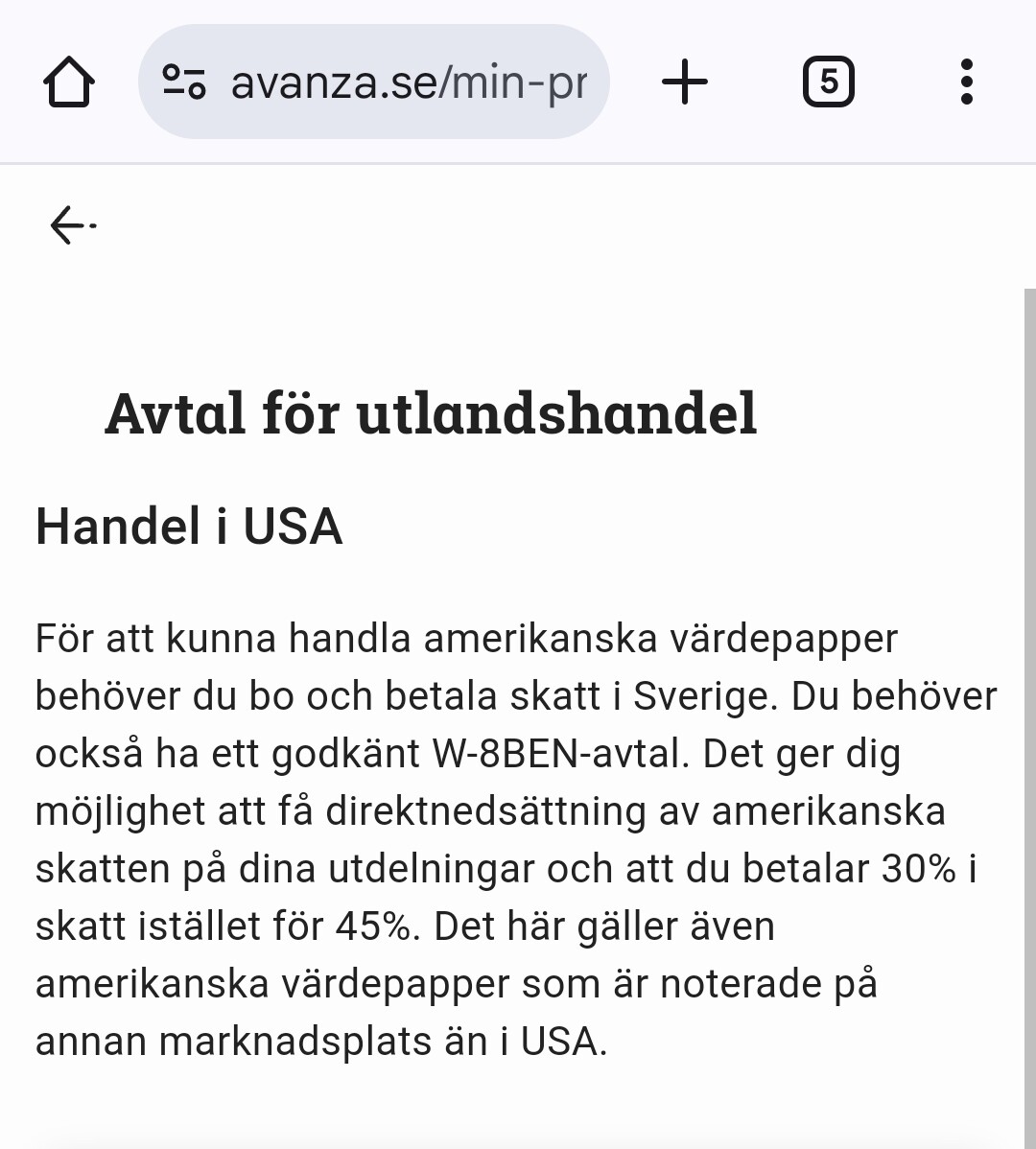Viewport: 1036px width, 1149px height.
Task: Tap the avanza.se address bar
Action: click(x=408, y=82)
